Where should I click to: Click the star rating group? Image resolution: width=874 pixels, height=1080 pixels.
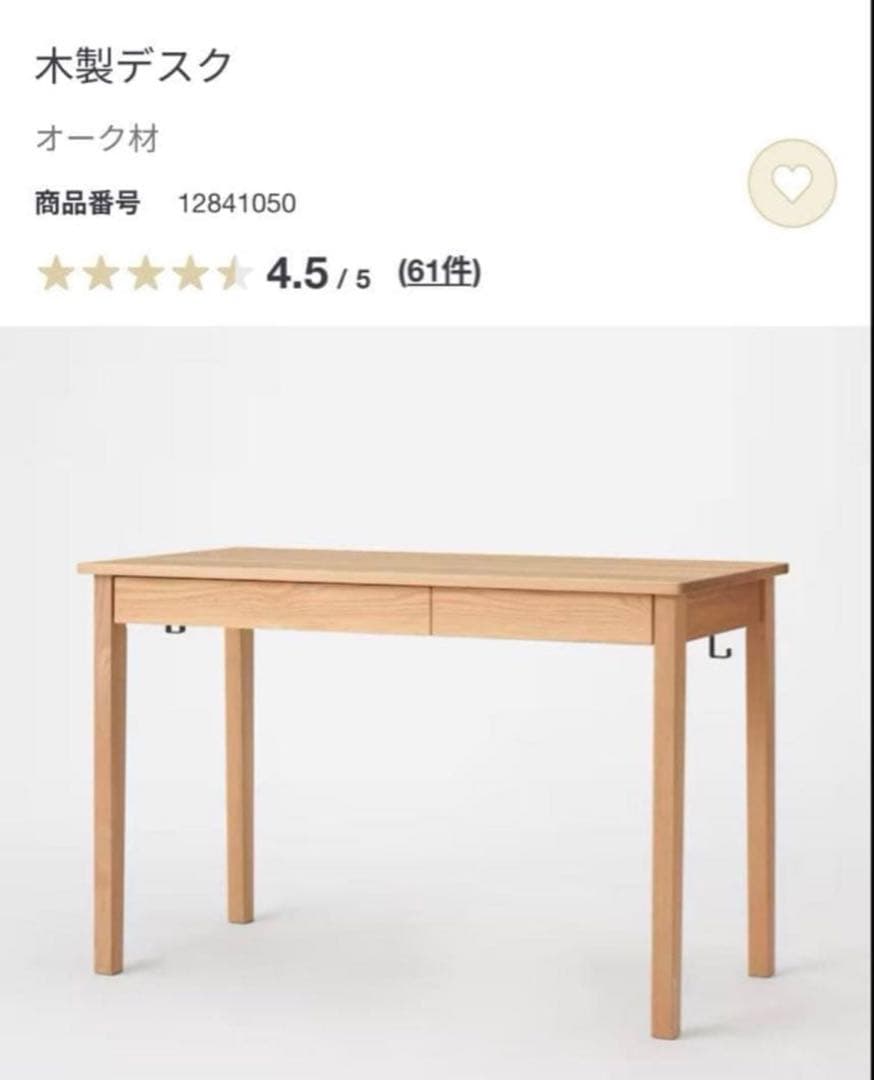pyautogui.click(x=145, y=272)
